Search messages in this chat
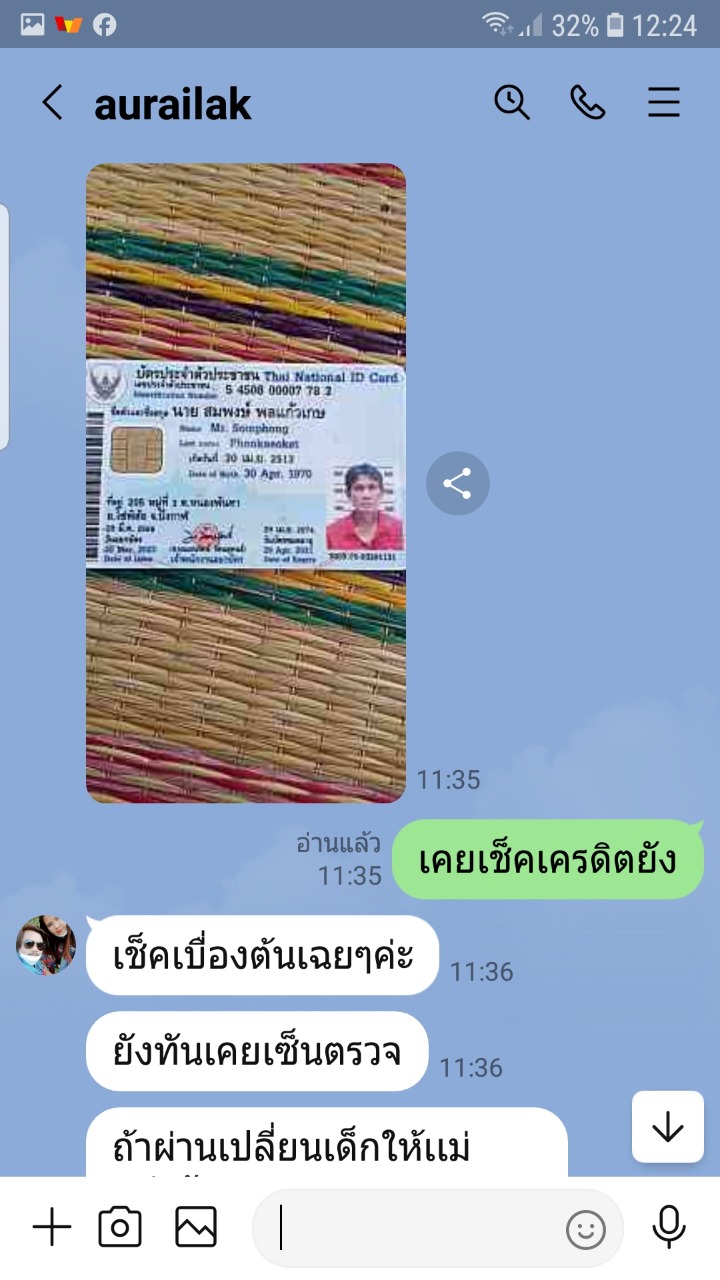Screen dimensions: 720x1280 pos(512,102)
